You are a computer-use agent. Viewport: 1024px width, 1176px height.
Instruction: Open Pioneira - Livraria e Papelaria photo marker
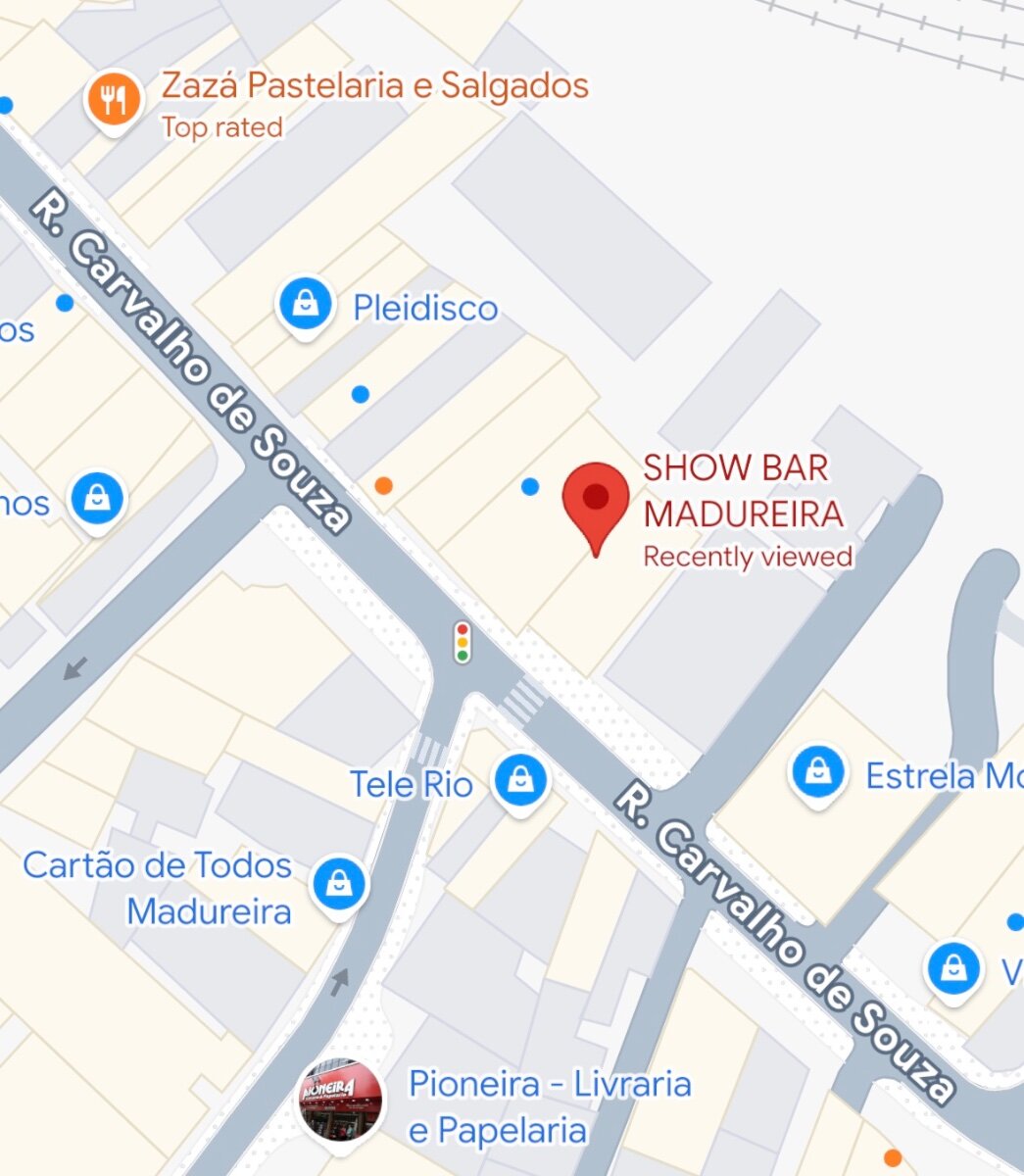point(340,1100)
